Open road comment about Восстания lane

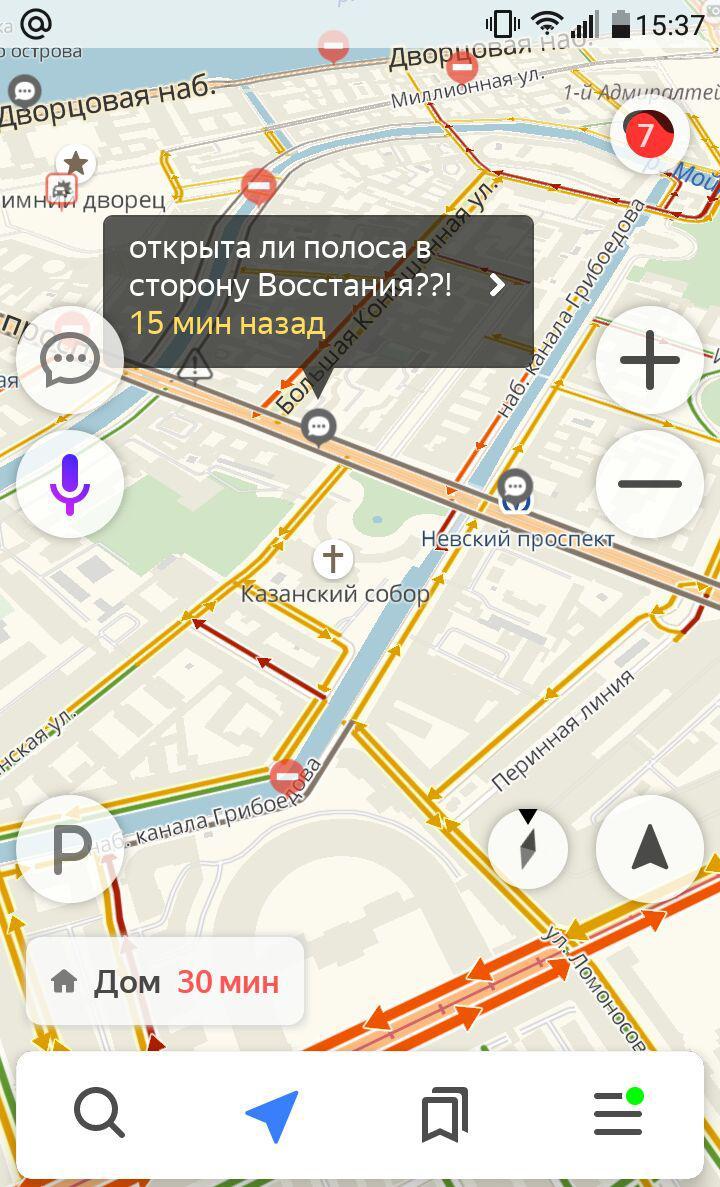click(x=318, y=284)
